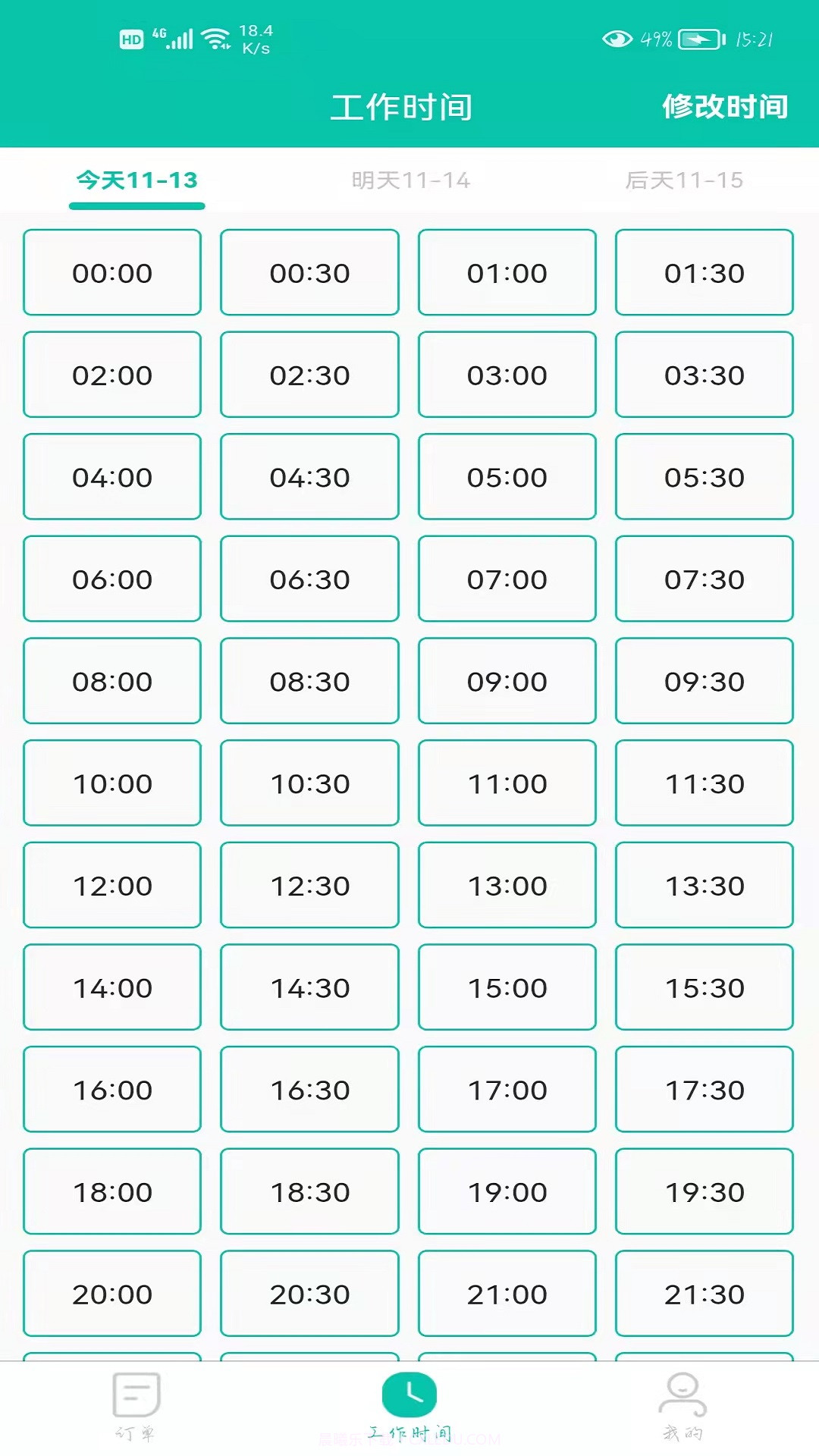
Task: Tap the 工作时间 bottom tab
Action: click(409, 1405)
